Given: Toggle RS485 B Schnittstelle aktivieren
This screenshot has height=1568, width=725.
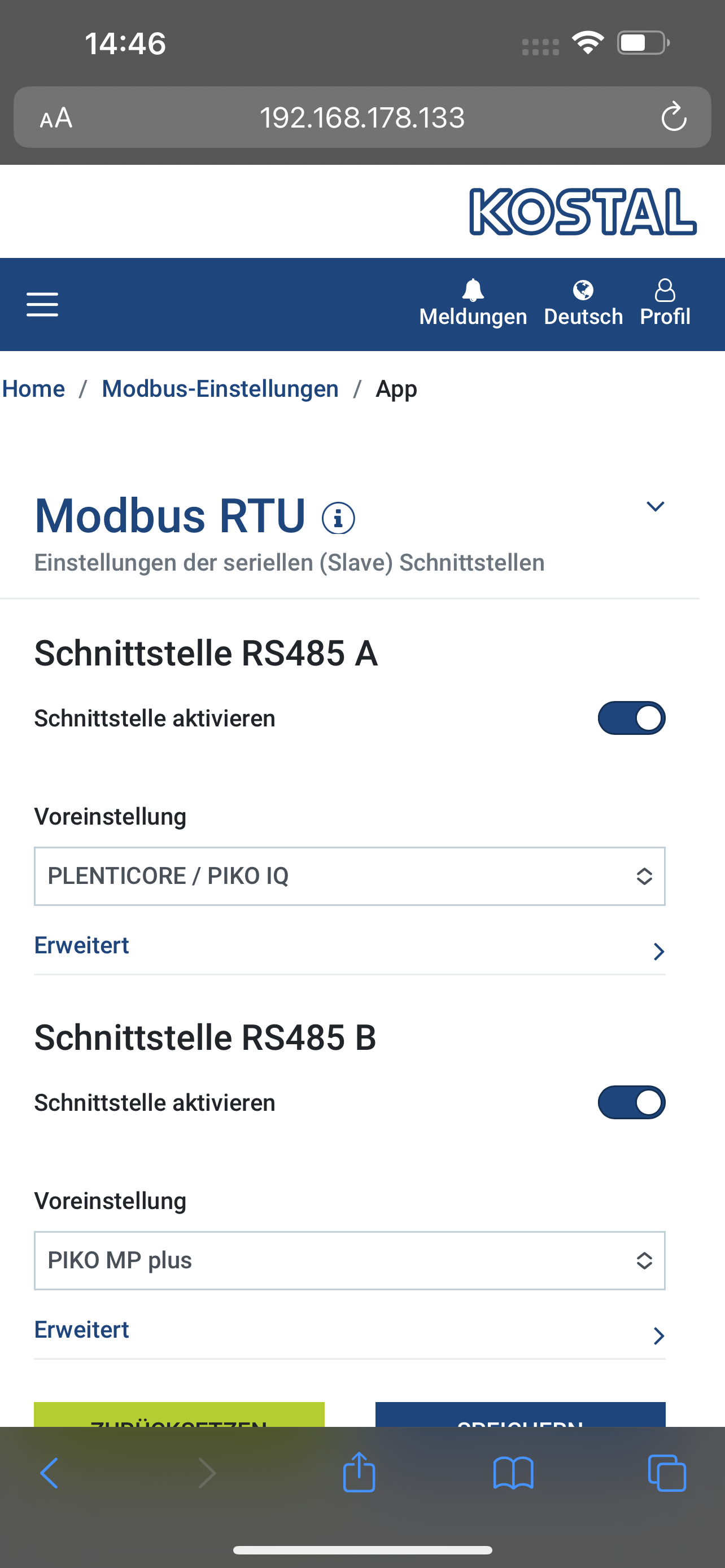Looking at the screenshot, I should pos(631,1103).
